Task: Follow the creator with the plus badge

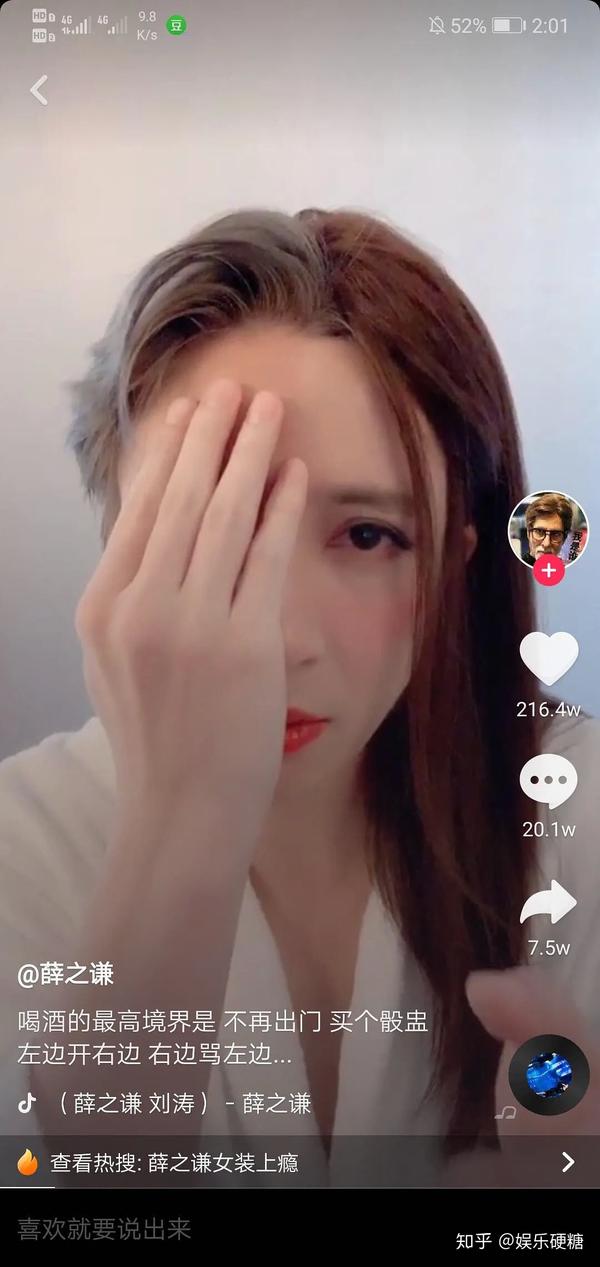Action: [549, 572]
